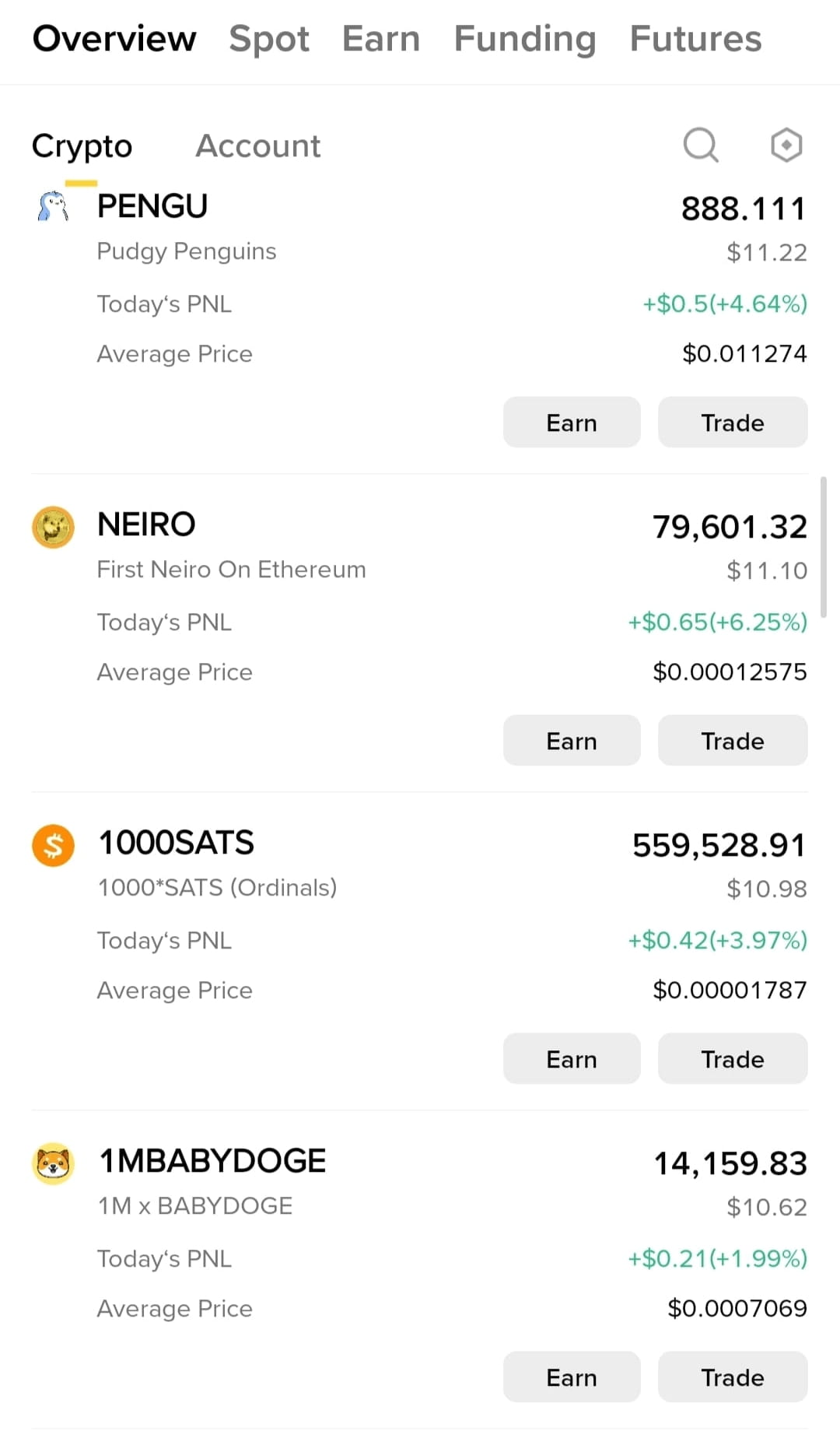Open the Futures tab

pyautogui.click(x=696, y=39)
